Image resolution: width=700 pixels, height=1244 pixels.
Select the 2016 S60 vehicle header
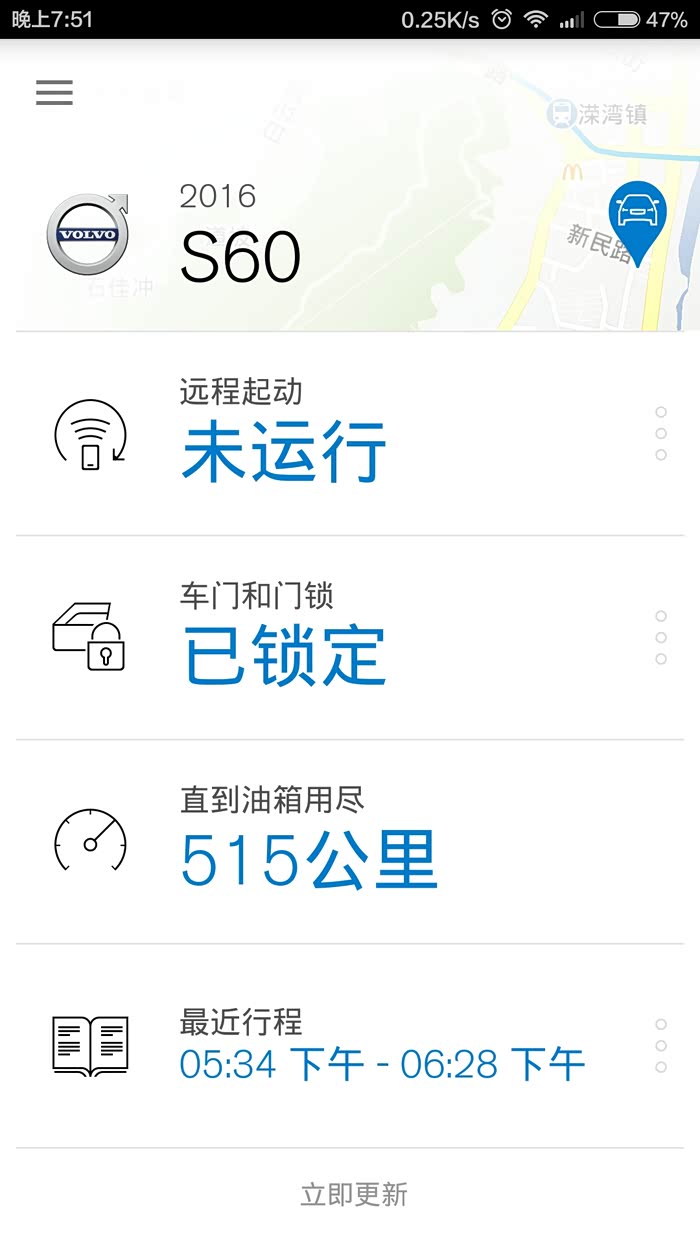coord(240,235)
